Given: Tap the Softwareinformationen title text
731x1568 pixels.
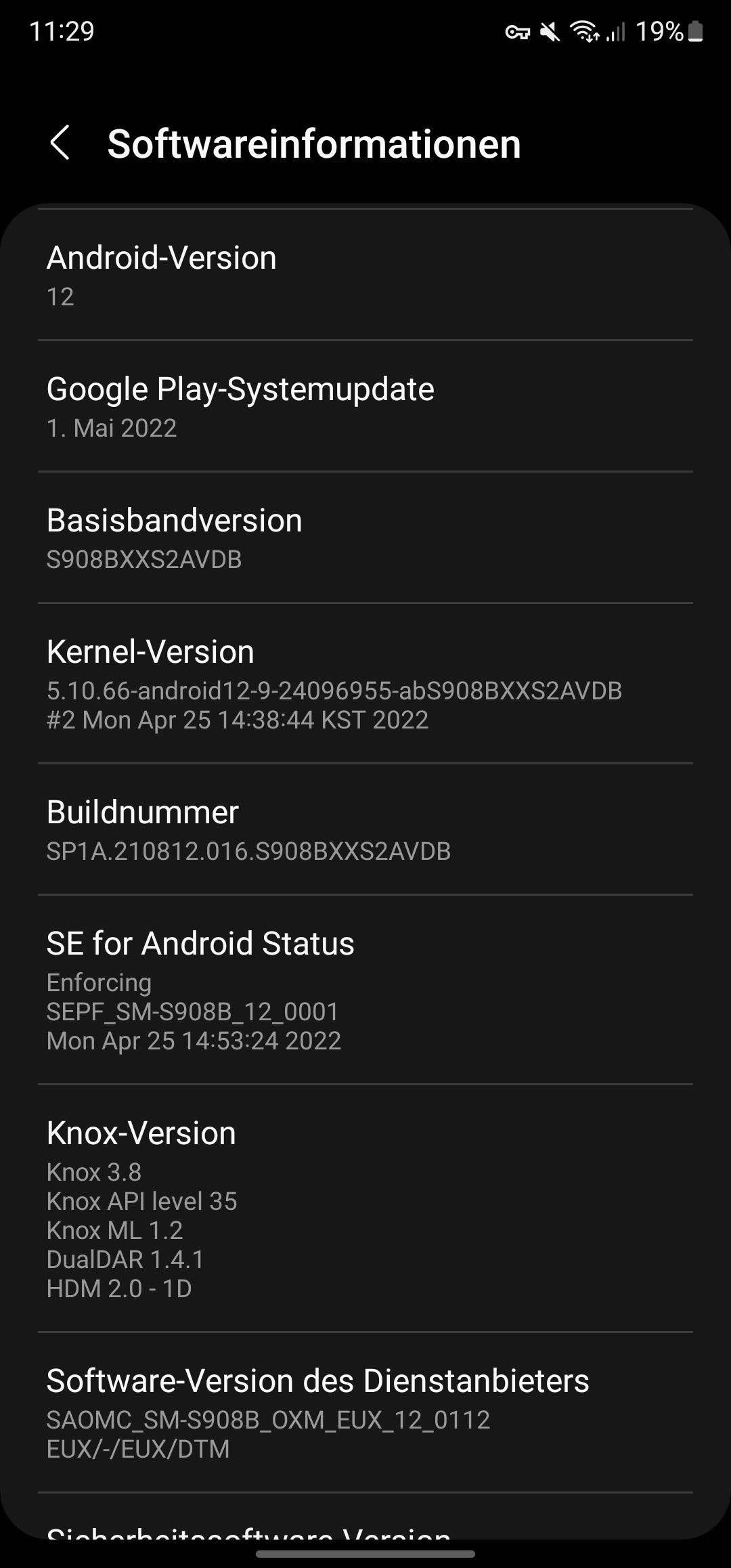Looking at the screenshot, I should (315, 144).
